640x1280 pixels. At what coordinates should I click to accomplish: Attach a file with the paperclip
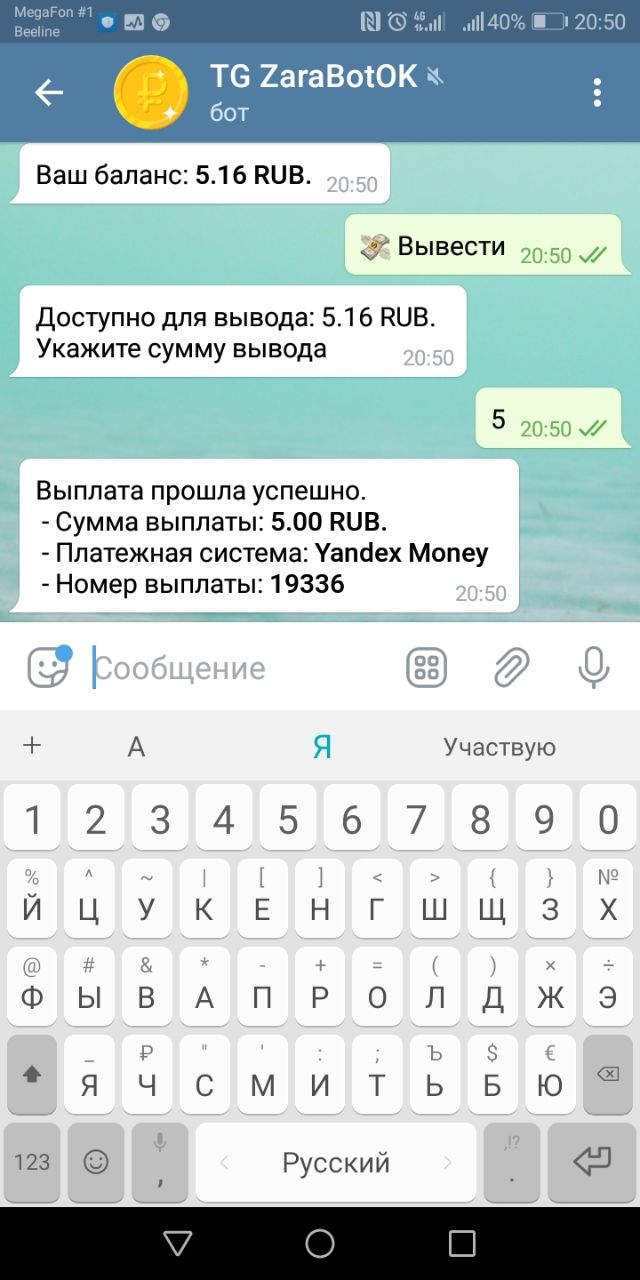coord(511,667)
